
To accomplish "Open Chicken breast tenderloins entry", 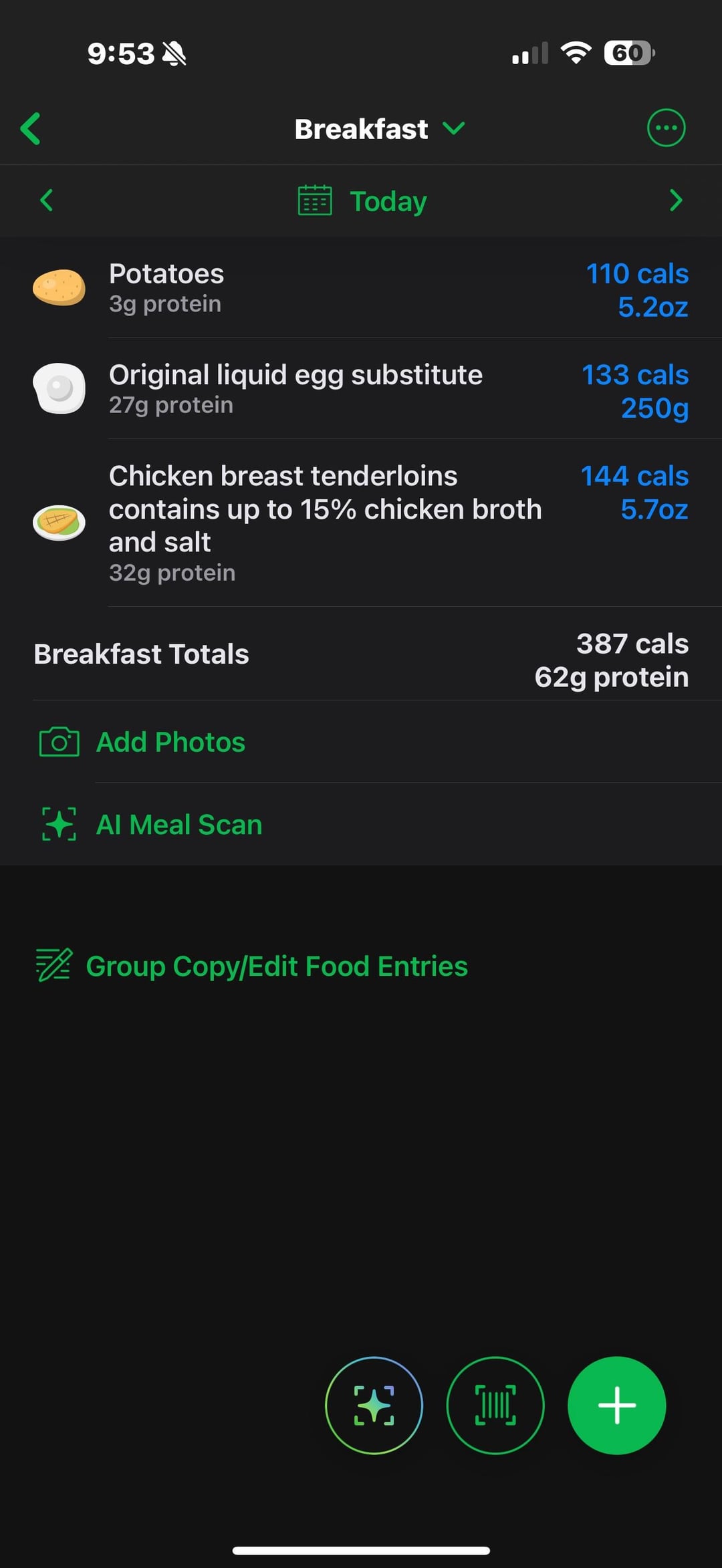I will 361,523.
